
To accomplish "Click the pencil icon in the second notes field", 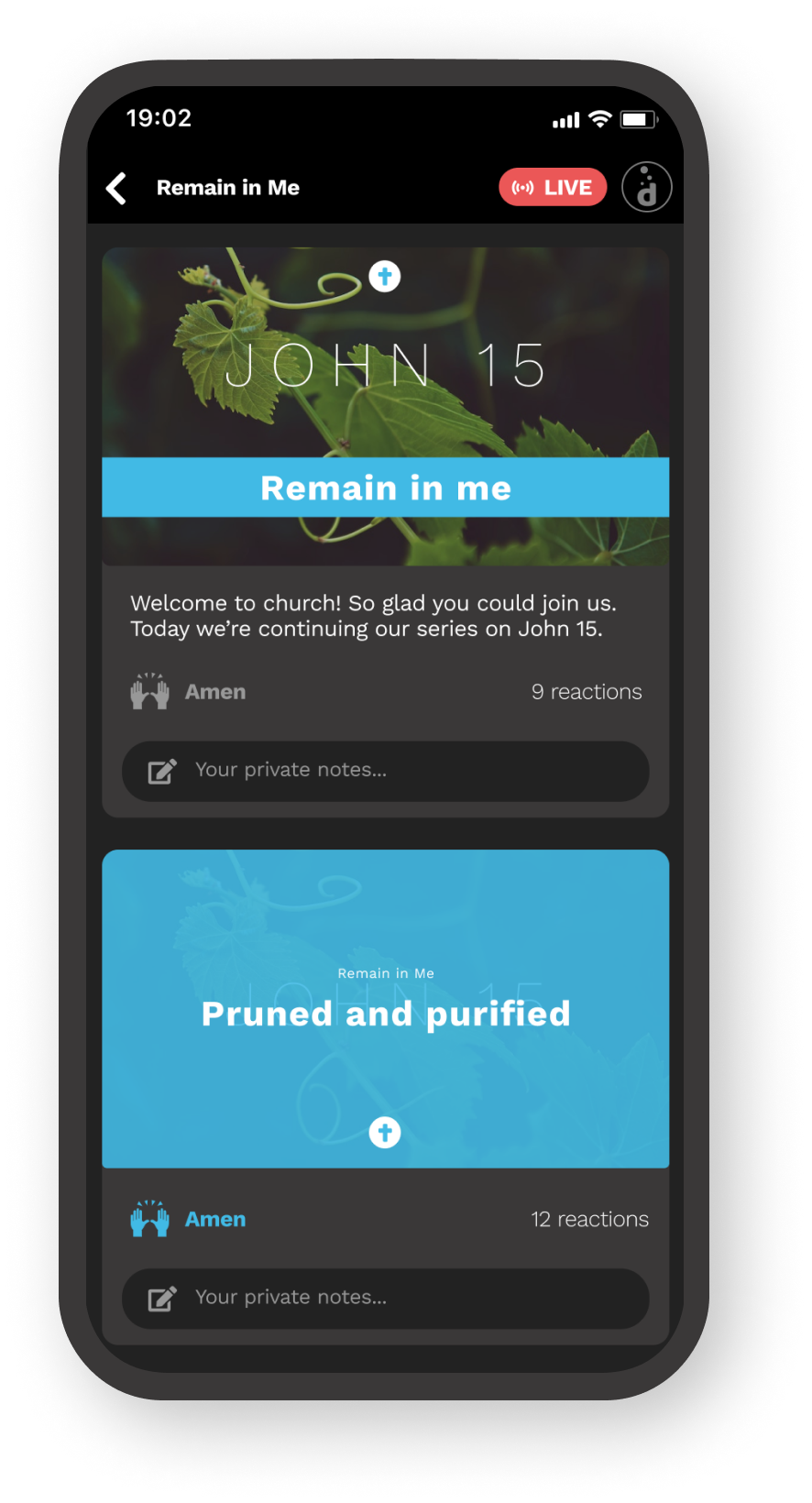I will click(x=161, y=1298).
